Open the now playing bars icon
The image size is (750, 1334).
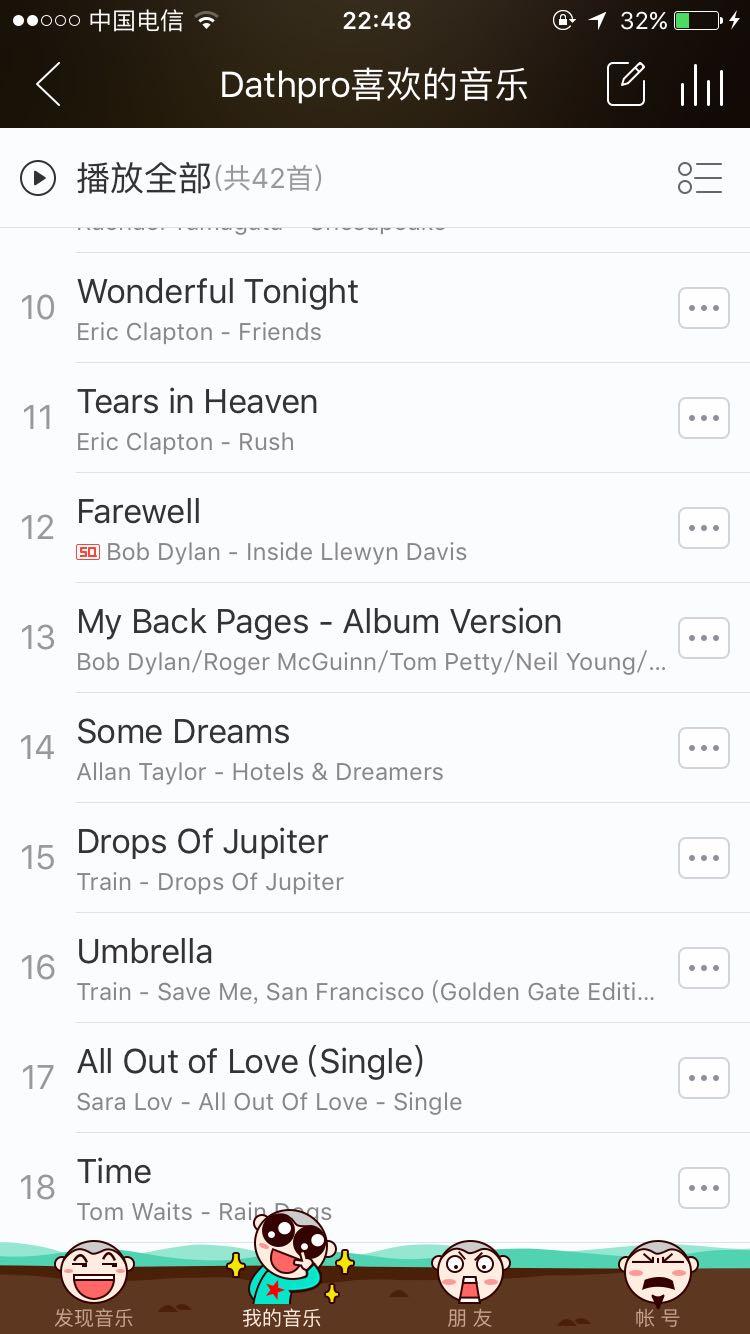coord(701,85)
